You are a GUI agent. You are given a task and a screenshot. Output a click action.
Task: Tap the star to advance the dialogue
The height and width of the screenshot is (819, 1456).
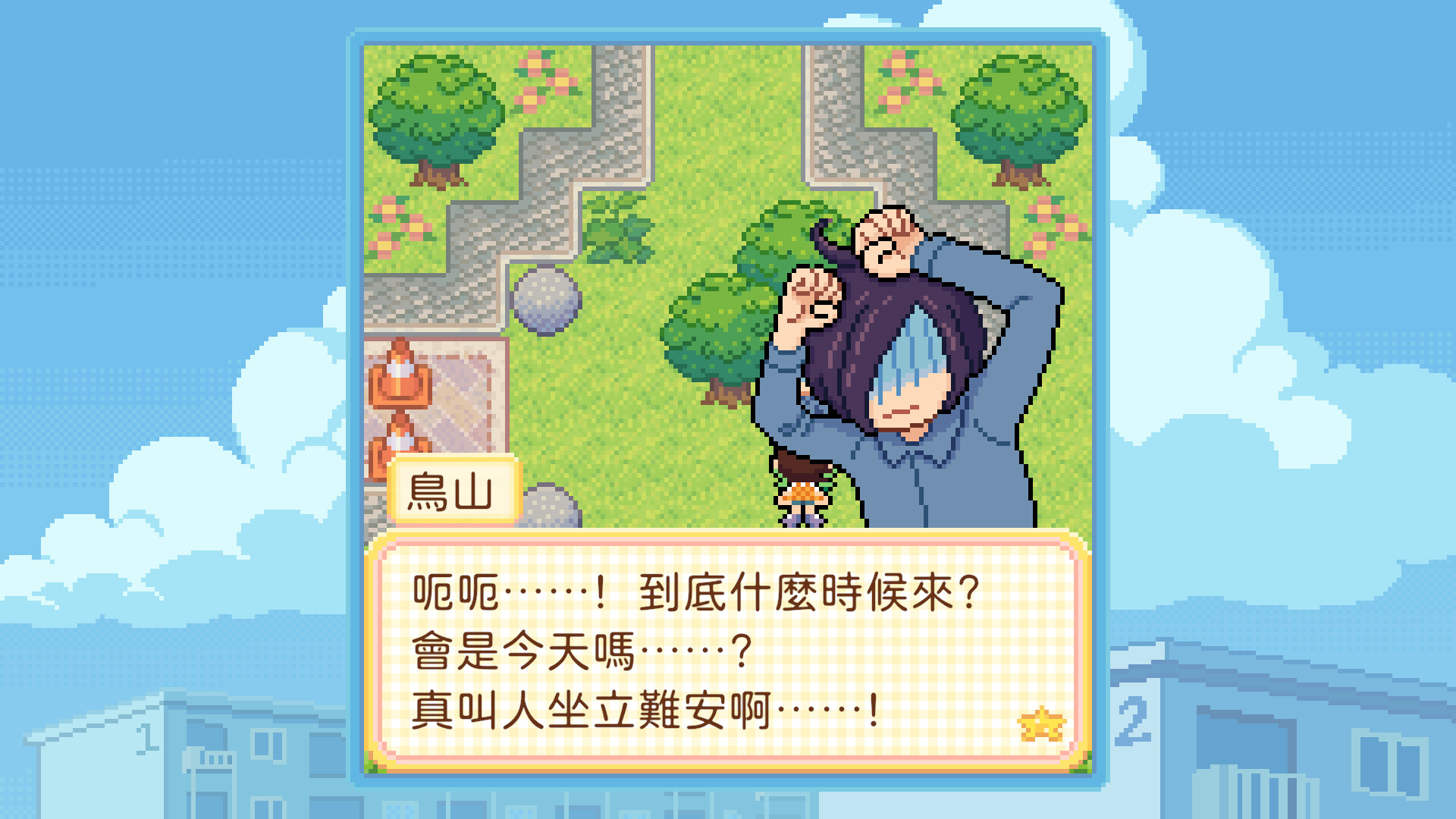[1042, 724]
